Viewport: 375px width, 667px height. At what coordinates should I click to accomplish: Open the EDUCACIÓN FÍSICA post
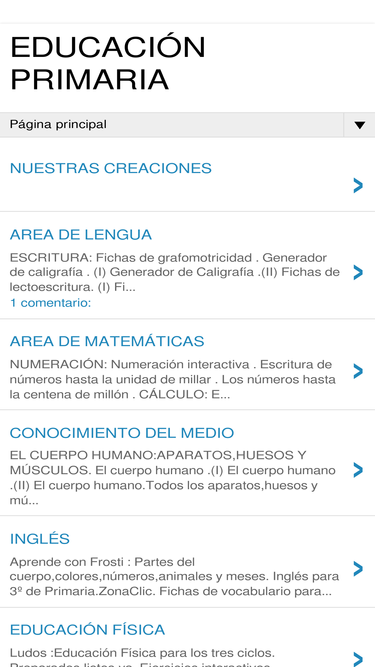[87, 630]
